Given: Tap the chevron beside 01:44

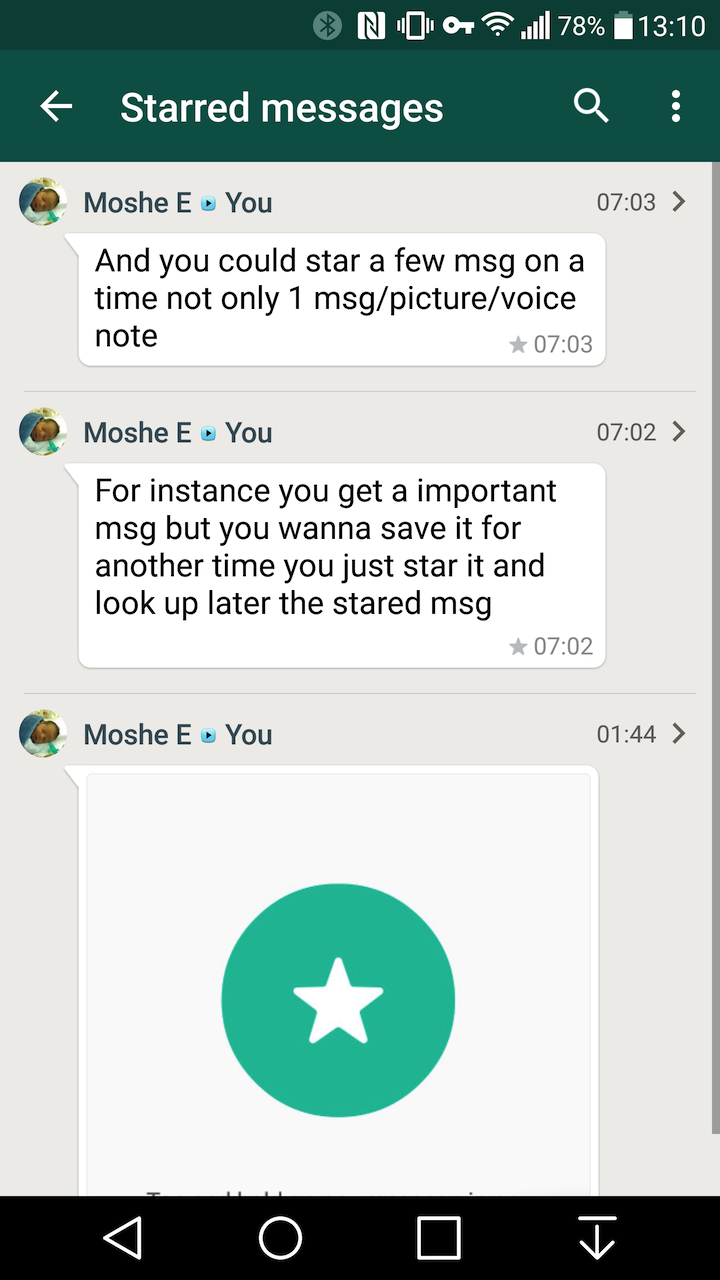Looking at the screenshot, I should click(679, 734).
